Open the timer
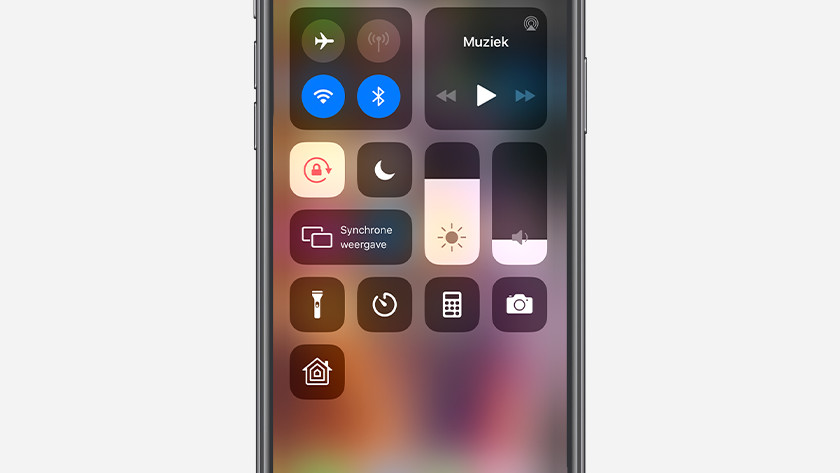This screenshot has height=473, width=840. (x=385, y=305)
